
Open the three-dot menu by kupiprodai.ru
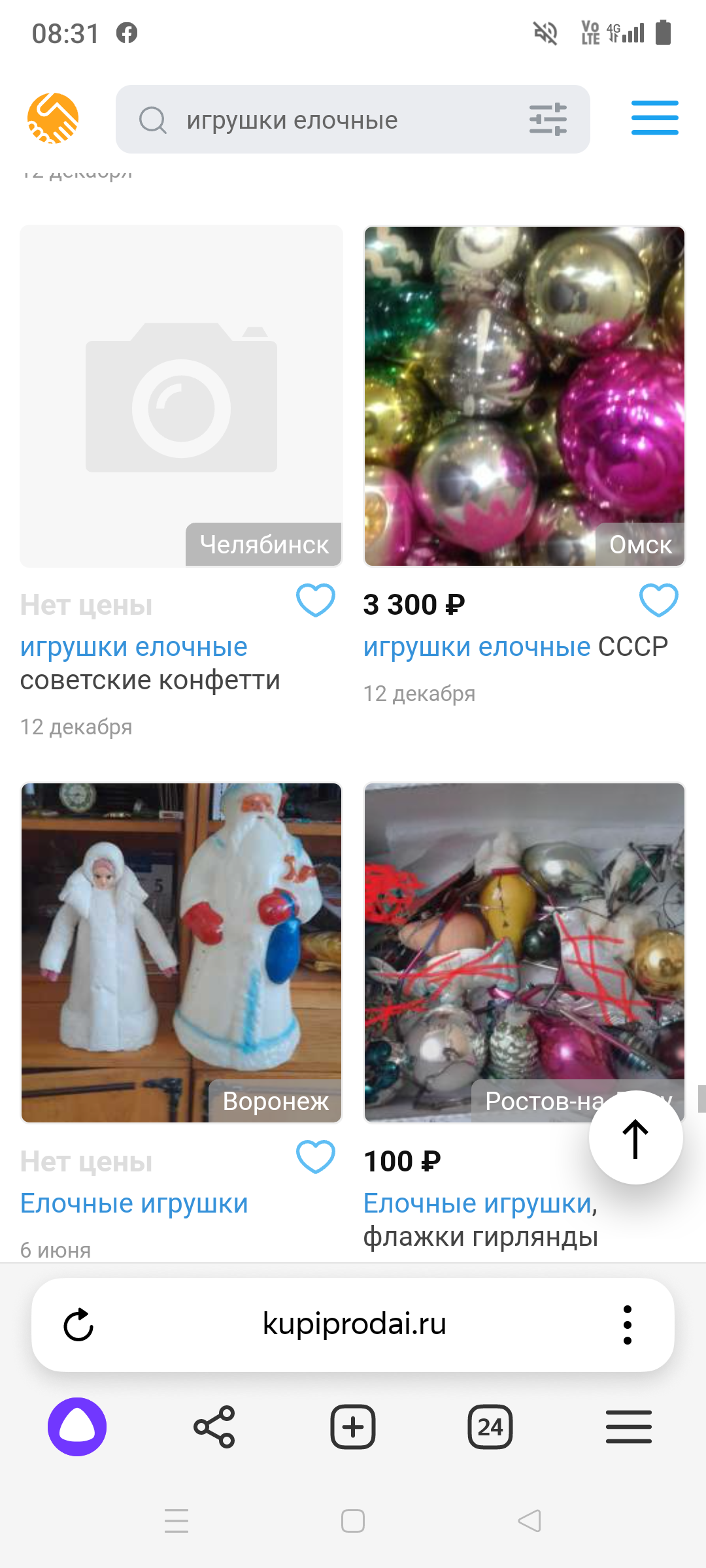(x=627, y=1324)
